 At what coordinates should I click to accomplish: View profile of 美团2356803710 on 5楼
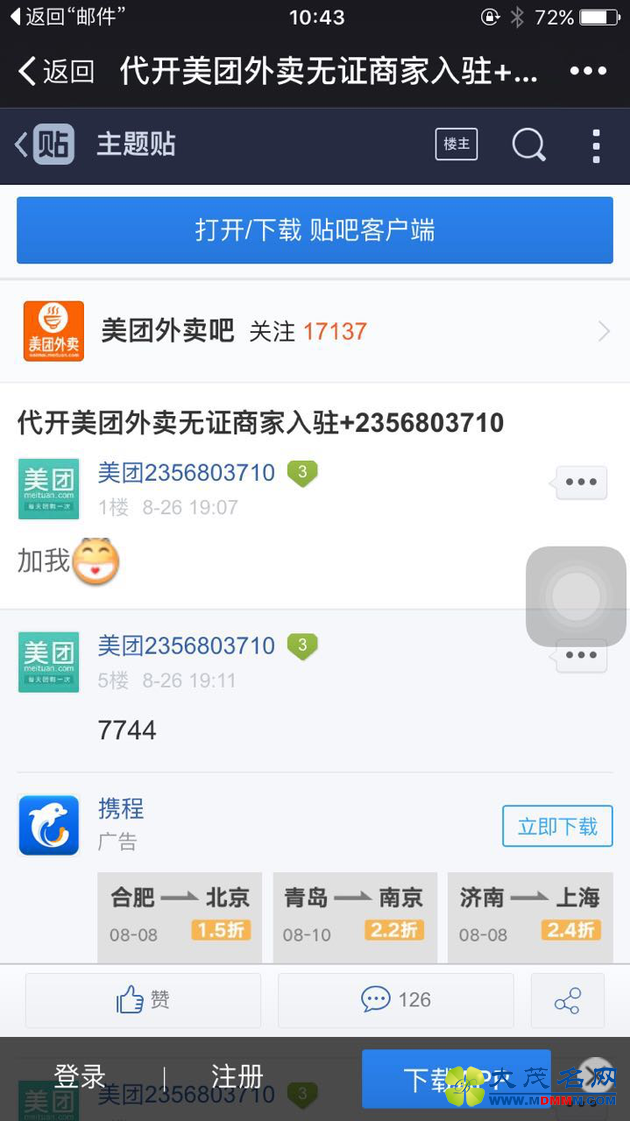(x=186, y=646)
